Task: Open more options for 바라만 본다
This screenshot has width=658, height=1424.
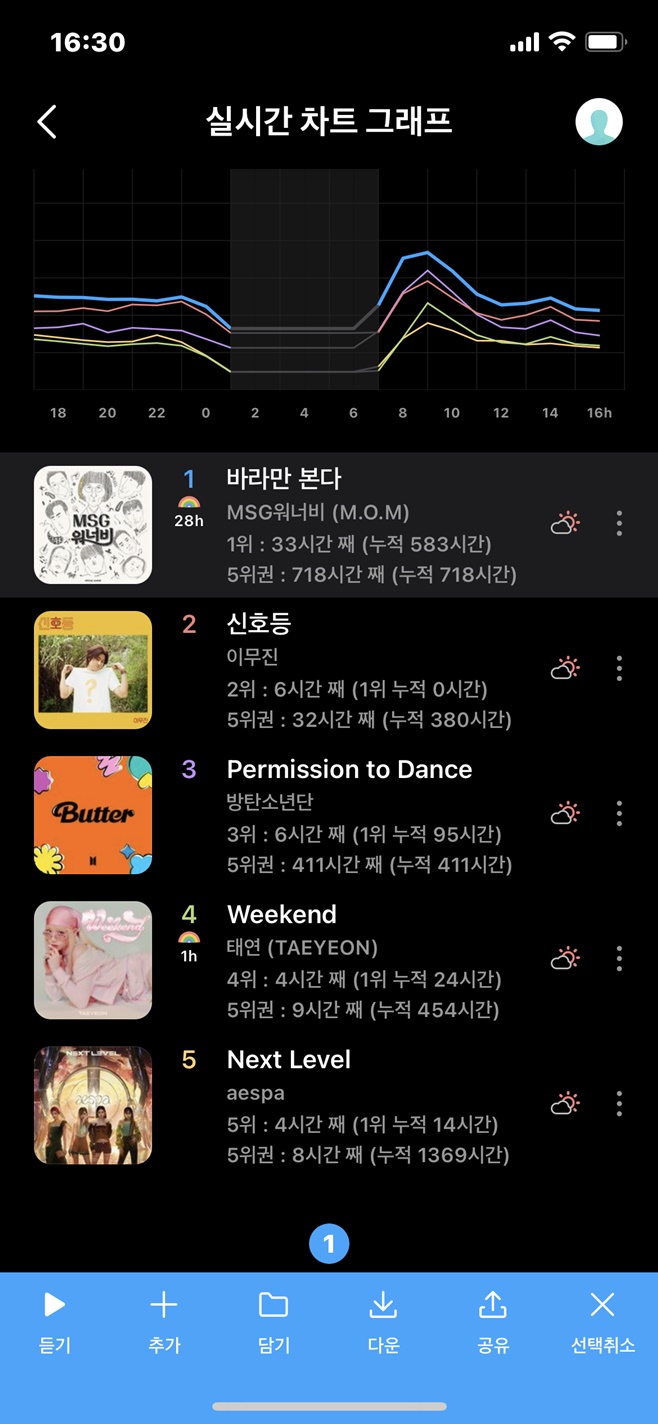Action: click(x=619, y=523)
